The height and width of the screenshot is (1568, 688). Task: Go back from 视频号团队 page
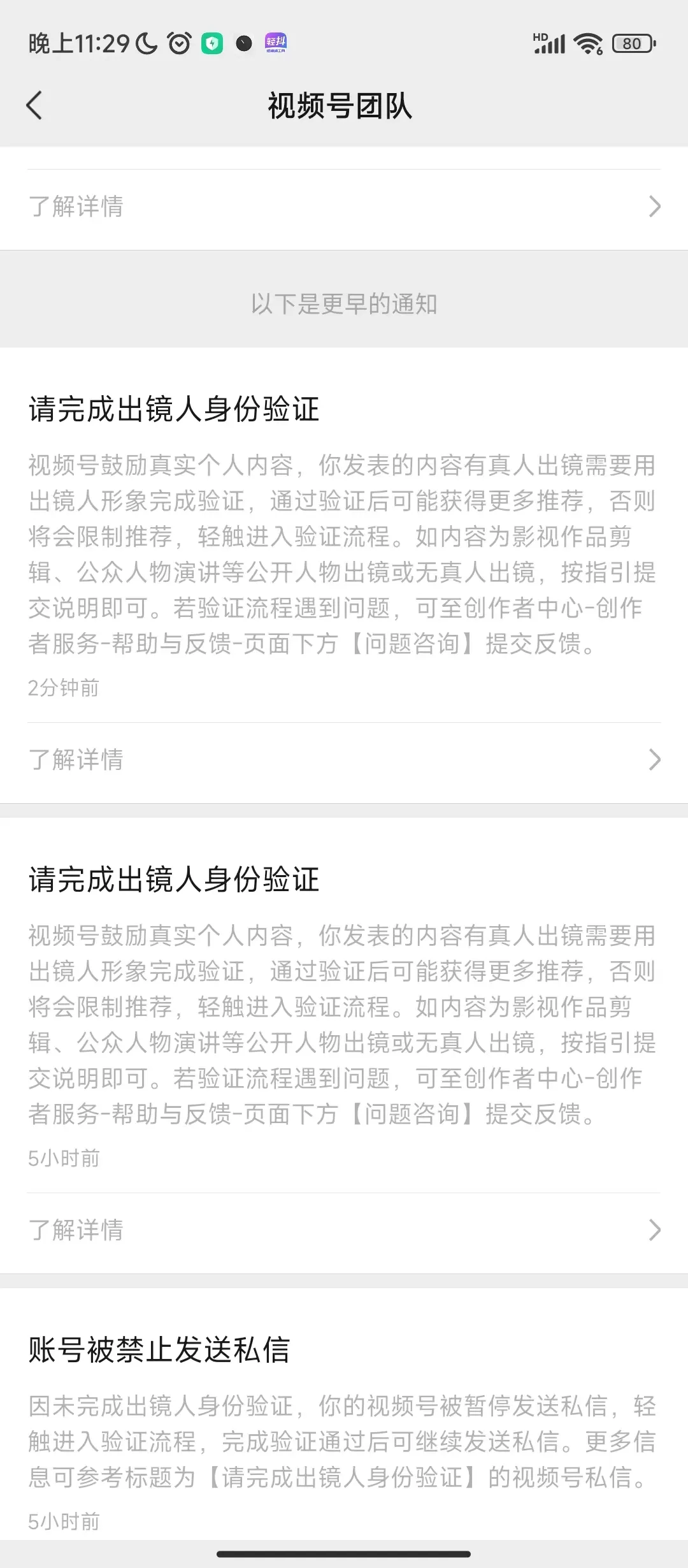coord(35,105)
